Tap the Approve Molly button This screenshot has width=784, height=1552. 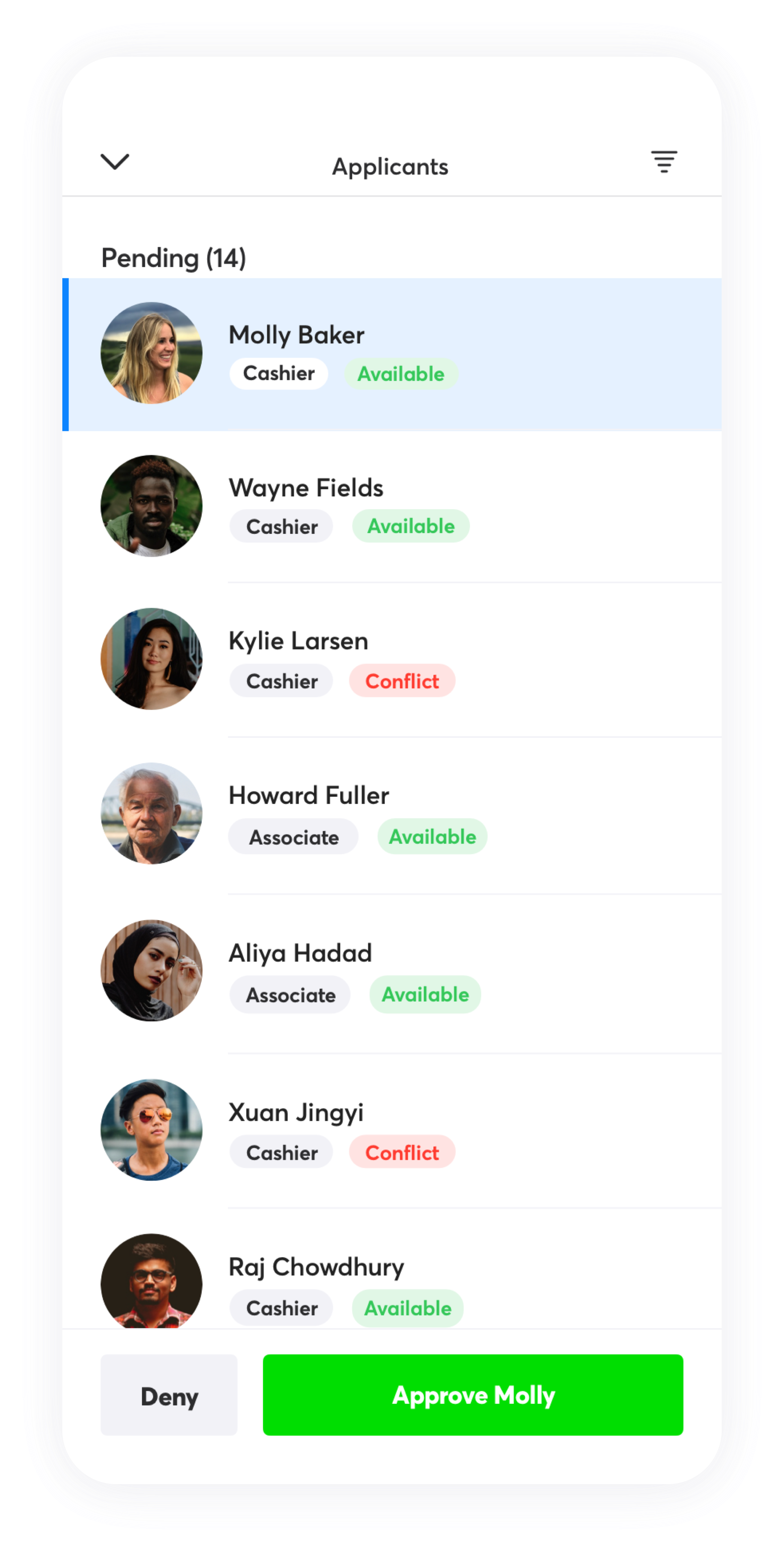[x=473, y=1395]
